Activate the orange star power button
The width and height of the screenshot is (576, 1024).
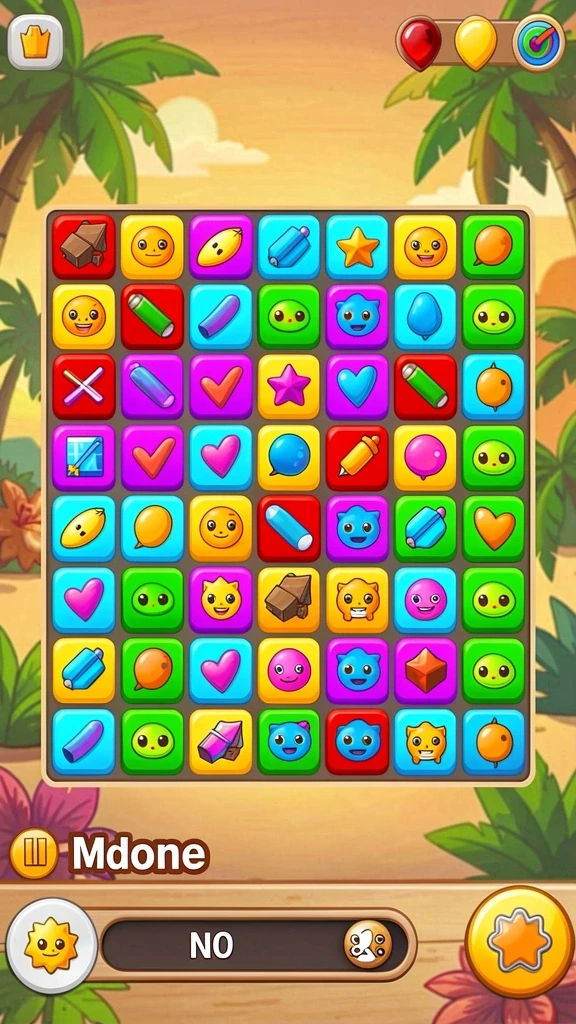pos(520,942)
